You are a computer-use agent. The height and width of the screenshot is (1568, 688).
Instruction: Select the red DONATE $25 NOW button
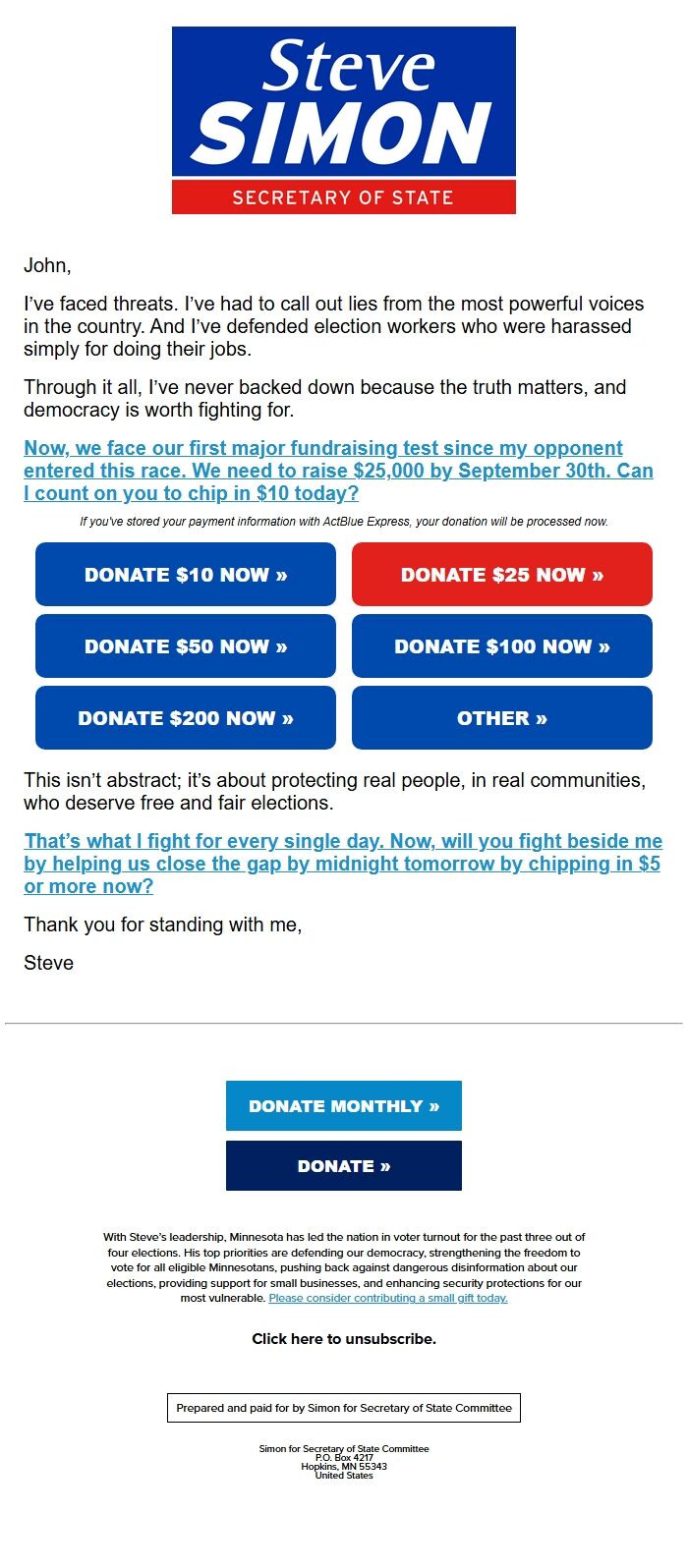click(501, 575)
